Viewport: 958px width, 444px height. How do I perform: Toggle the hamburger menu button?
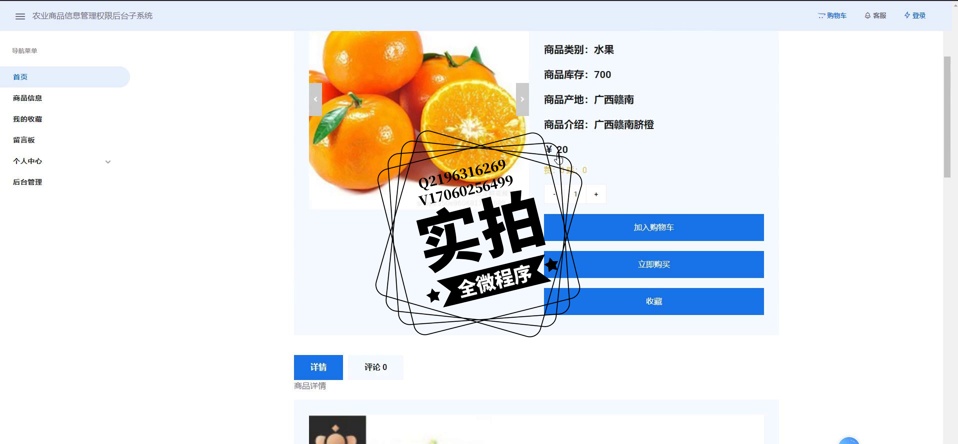pos(20,16)
